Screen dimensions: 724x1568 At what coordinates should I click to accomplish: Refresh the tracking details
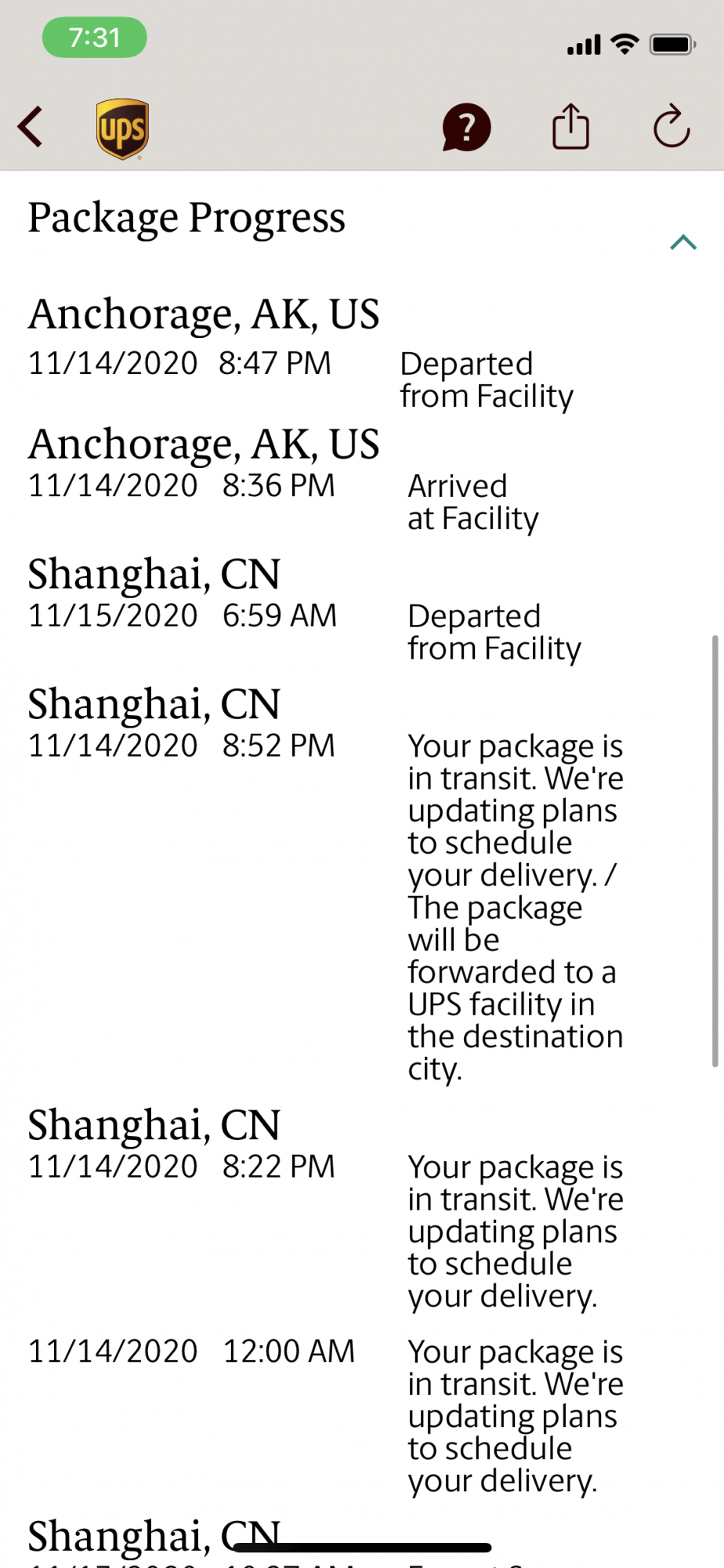point(672,127)
